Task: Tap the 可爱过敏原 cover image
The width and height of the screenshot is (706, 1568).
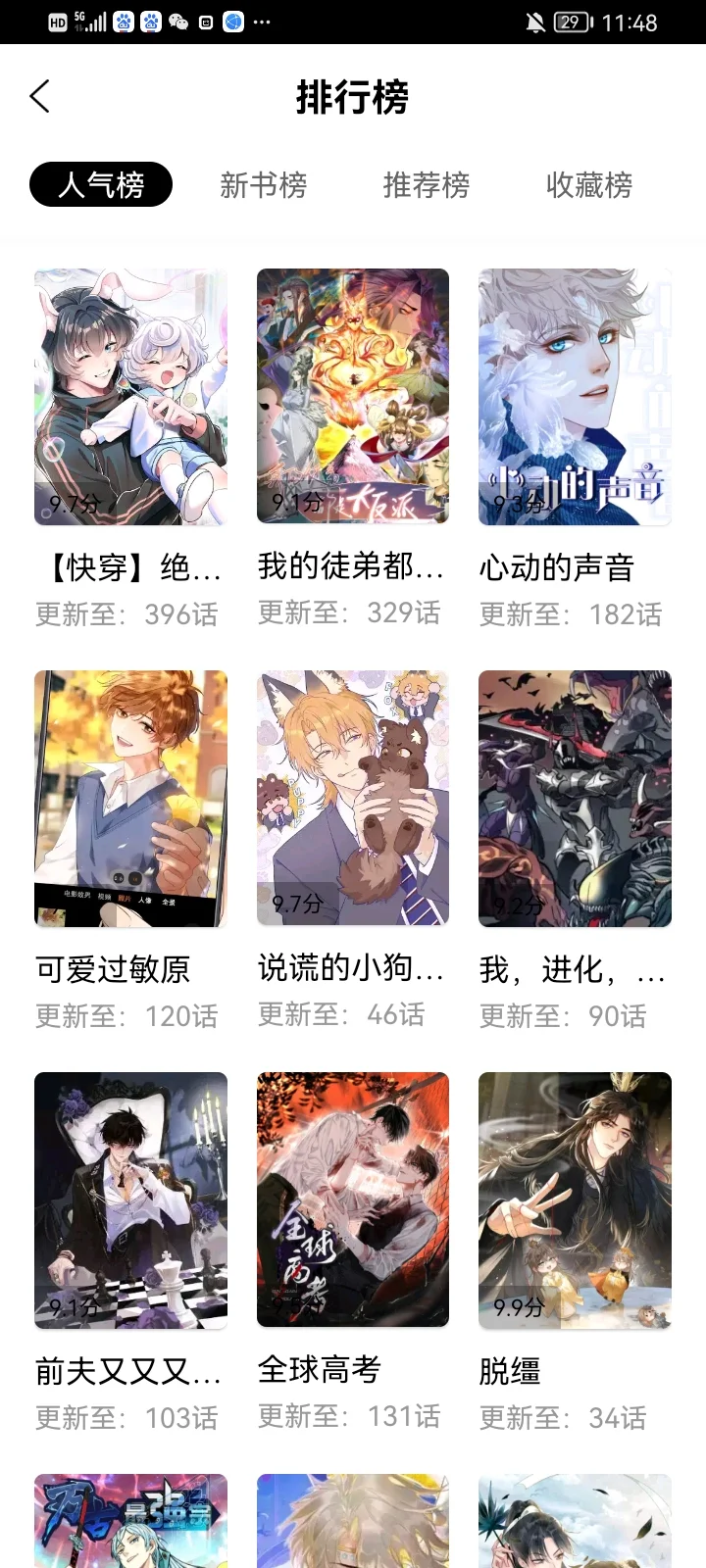Action: (129, 798)
